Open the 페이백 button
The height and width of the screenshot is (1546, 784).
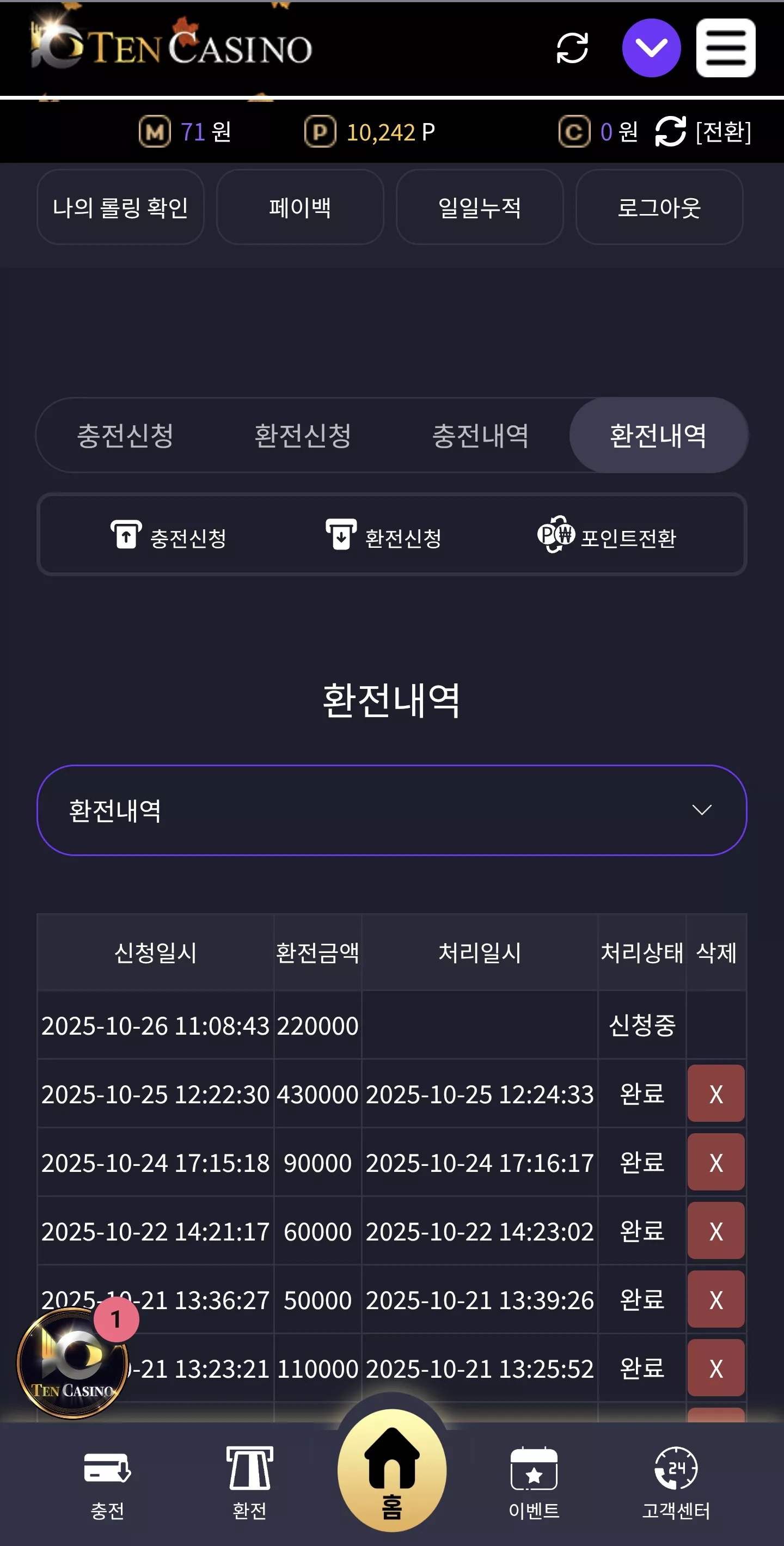300,207
